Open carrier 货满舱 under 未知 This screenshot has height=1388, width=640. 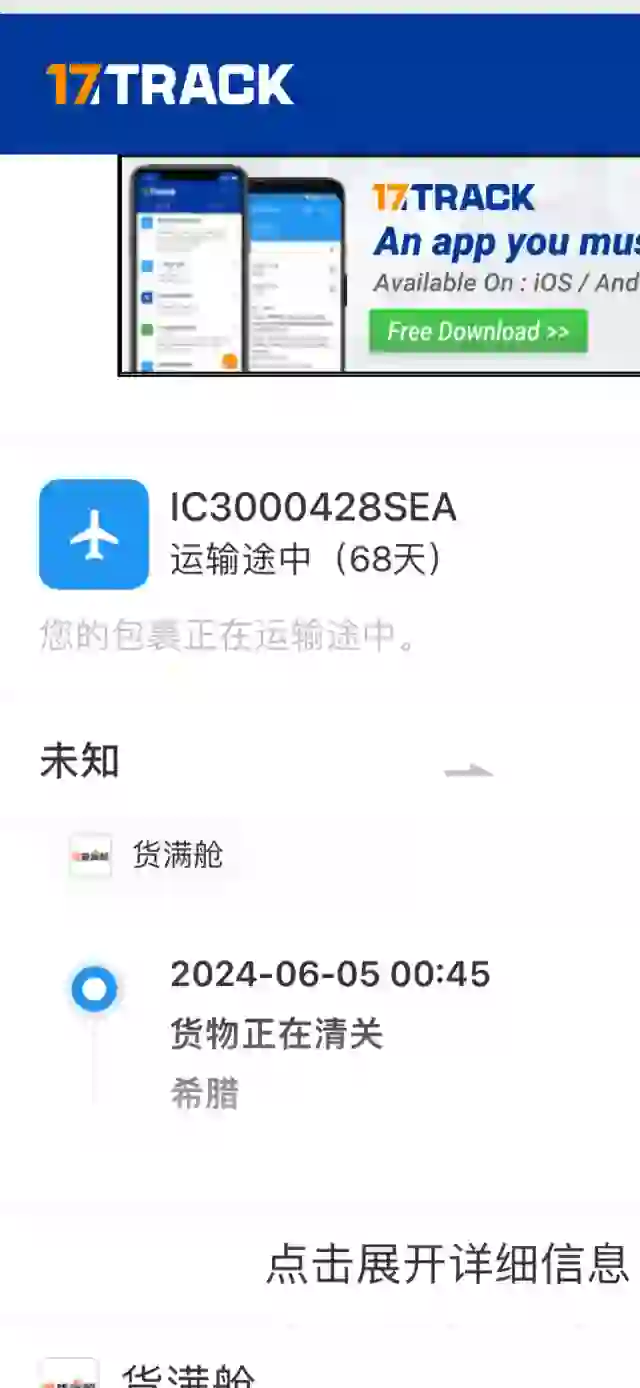[147, 855]
